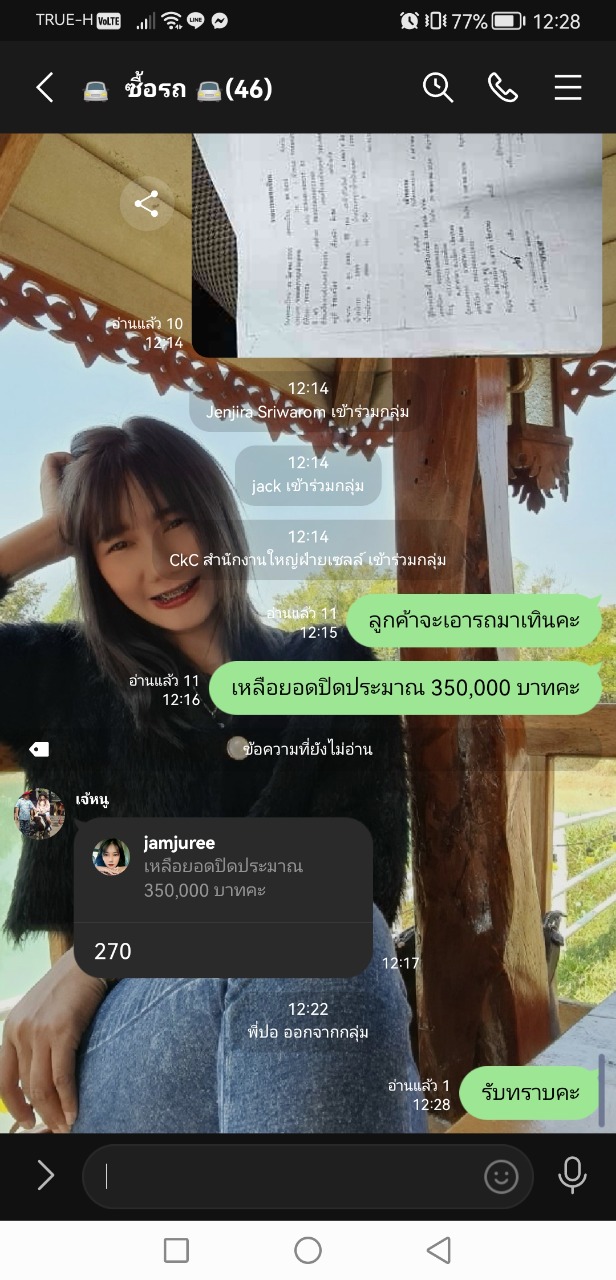Open เจ้หนู's profile picture
This screenshot has width=616, height=1280.
(x=39, y=813)
